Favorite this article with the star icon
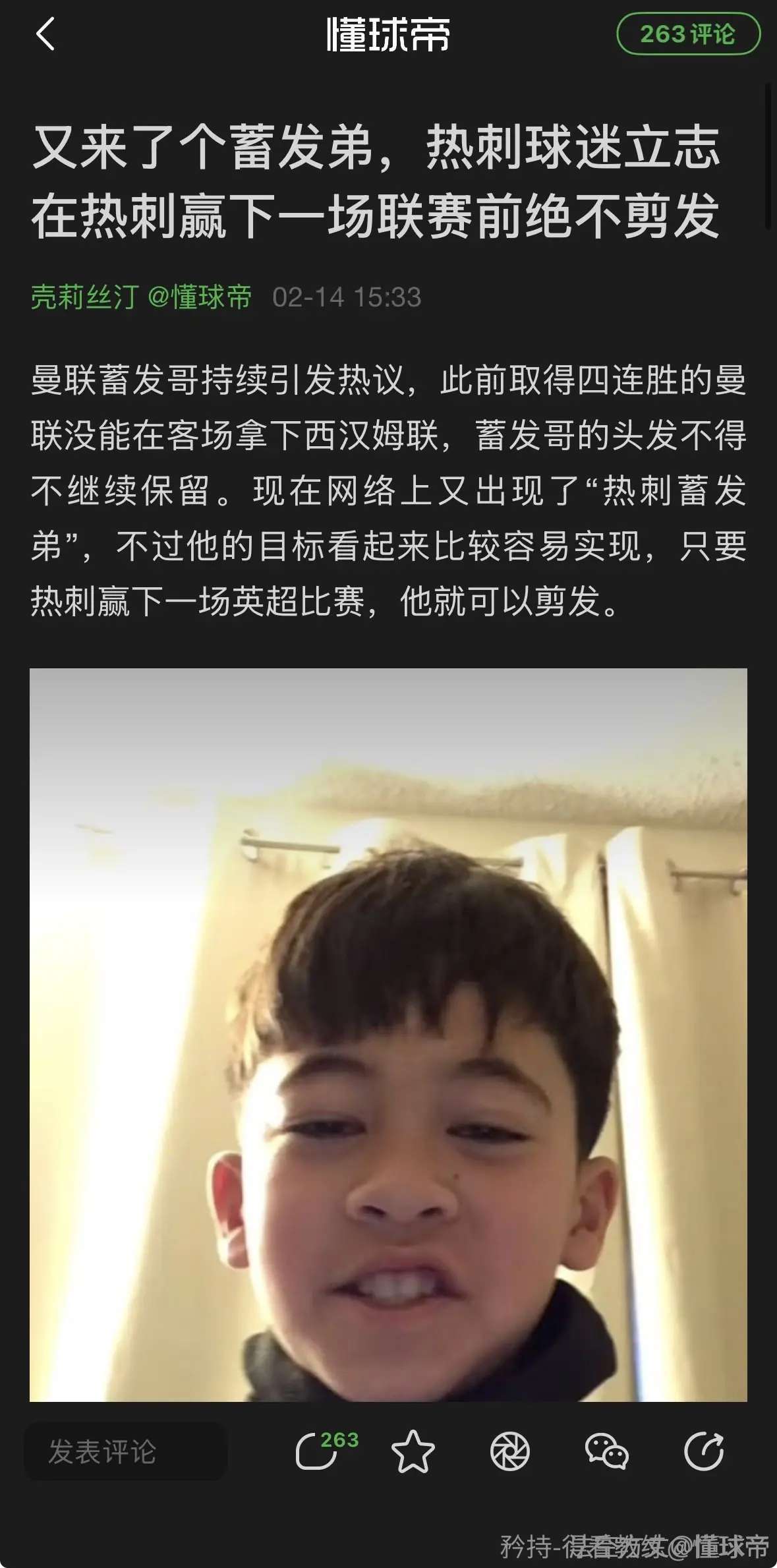This screenshot has width=777, height=1568. click(x=413, y=1451)
